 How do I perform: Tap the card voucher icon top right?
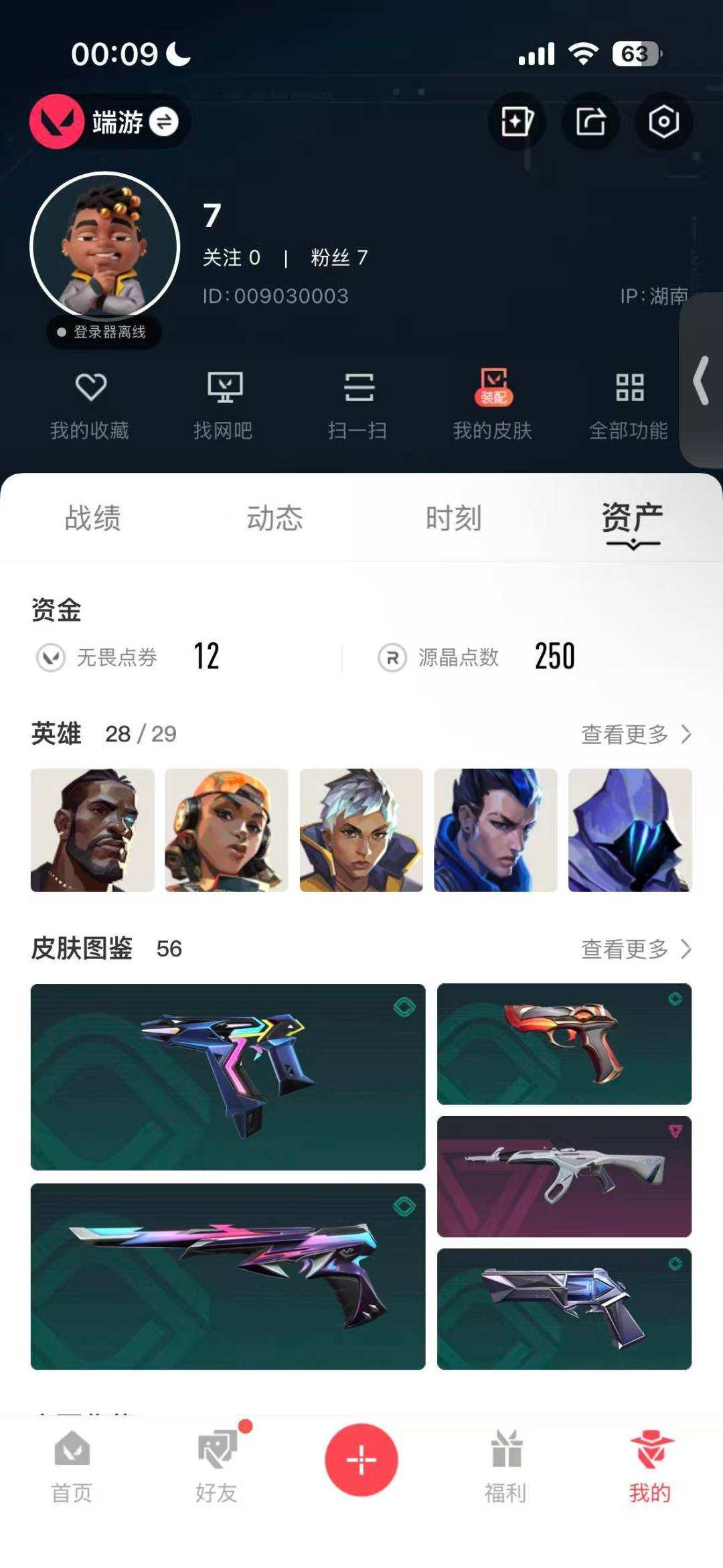click(515, 123)
